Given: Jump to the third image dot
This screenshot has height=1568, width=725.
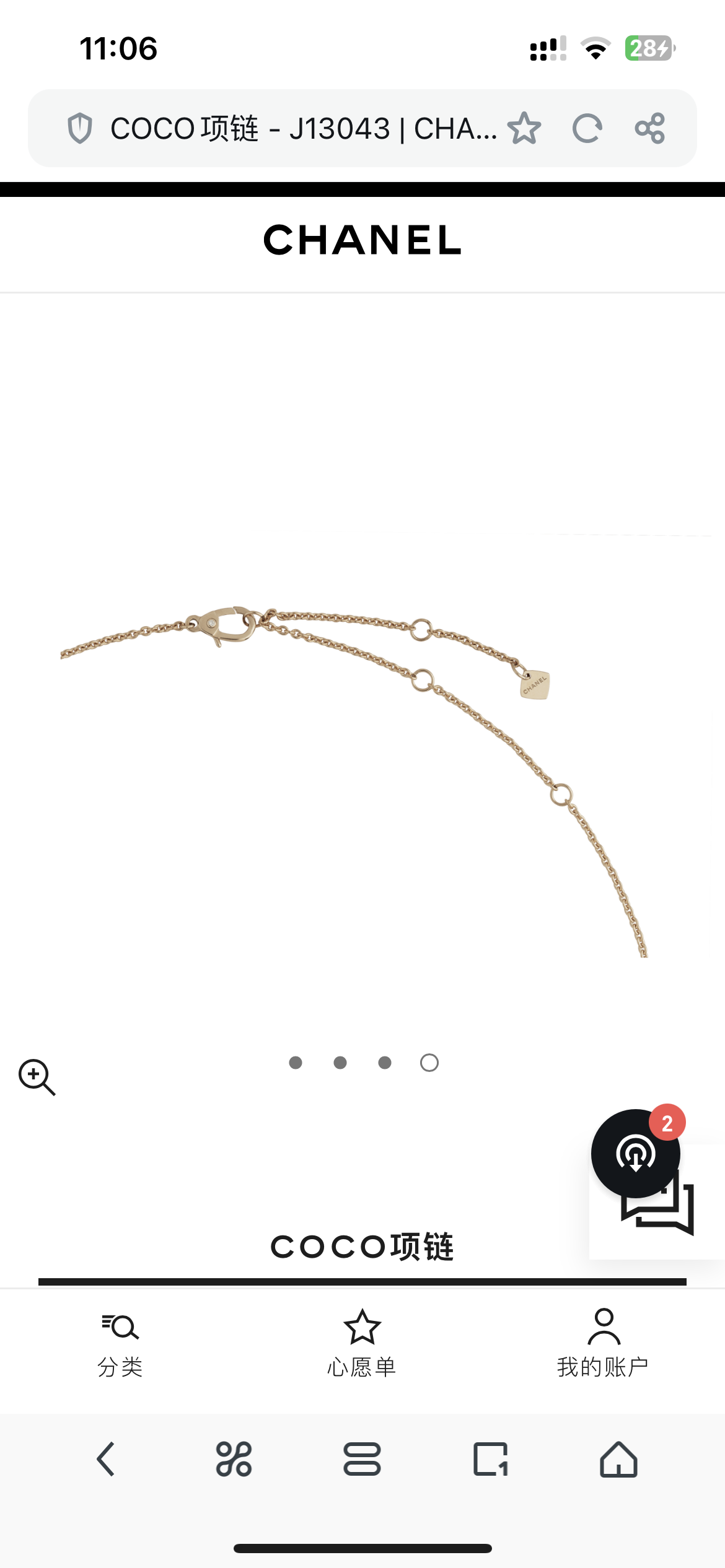Looking at the screenshot, I should point(385,1063).
